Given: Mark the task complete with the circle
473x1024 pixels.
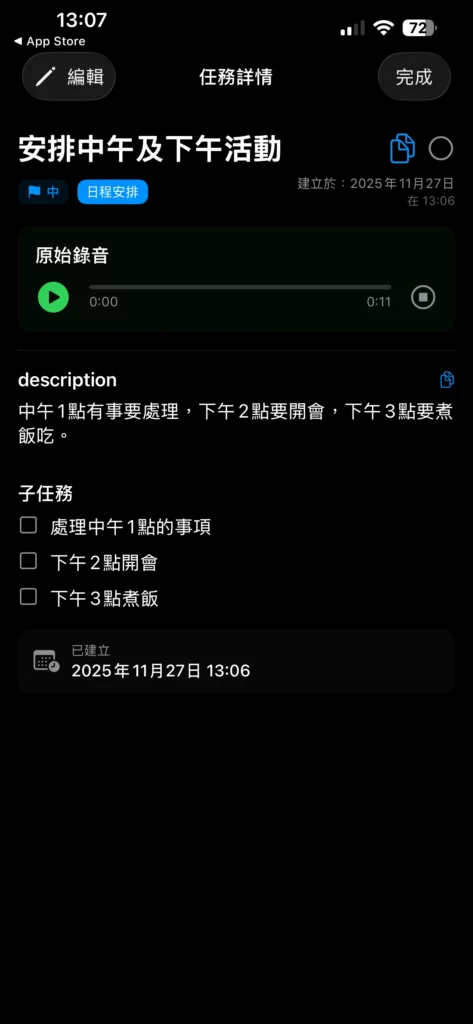Looking at the screenshot, I should [x=441, y=150].
